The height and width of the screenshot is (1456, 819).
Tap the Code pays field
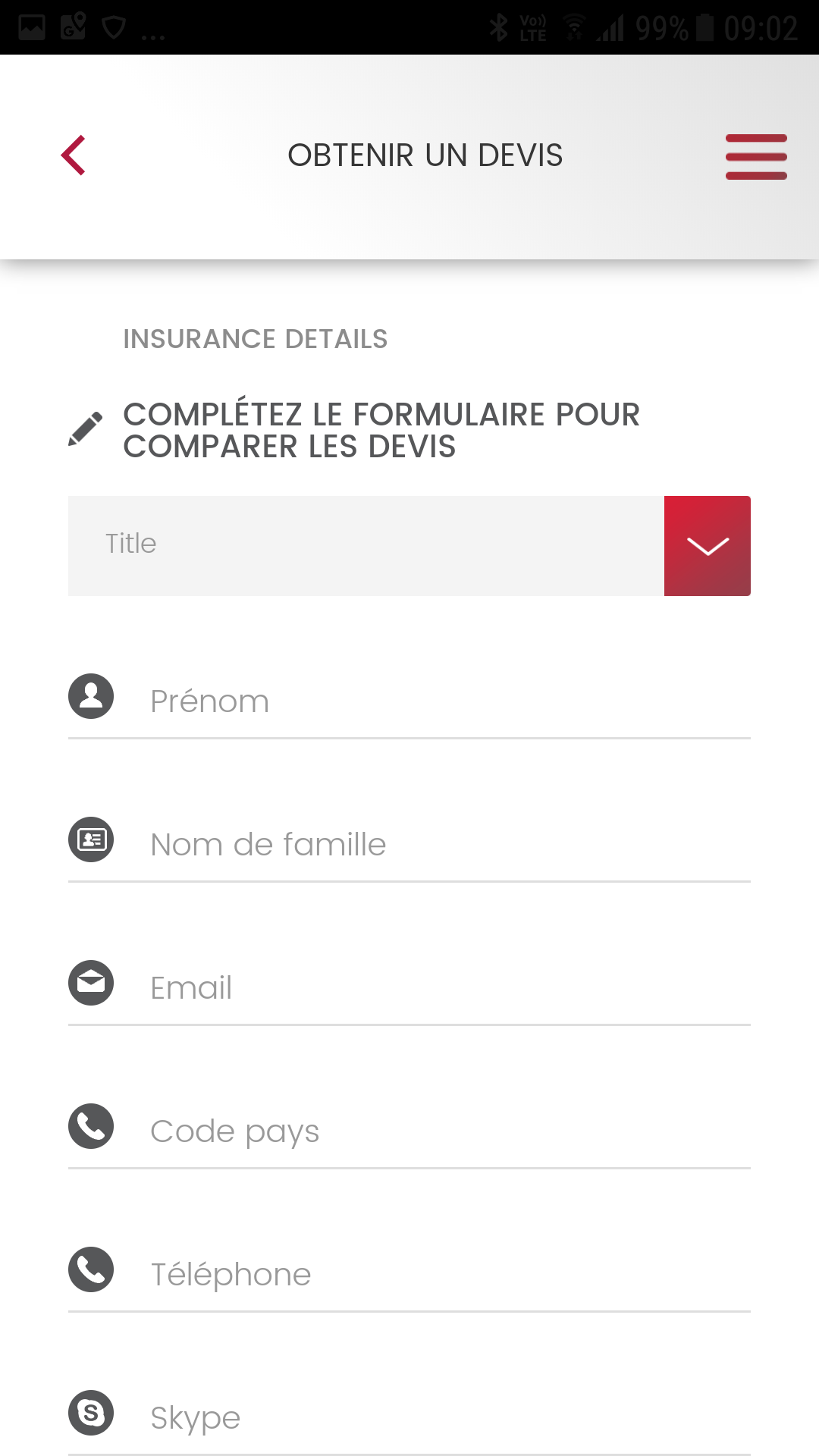point(447,1131)
